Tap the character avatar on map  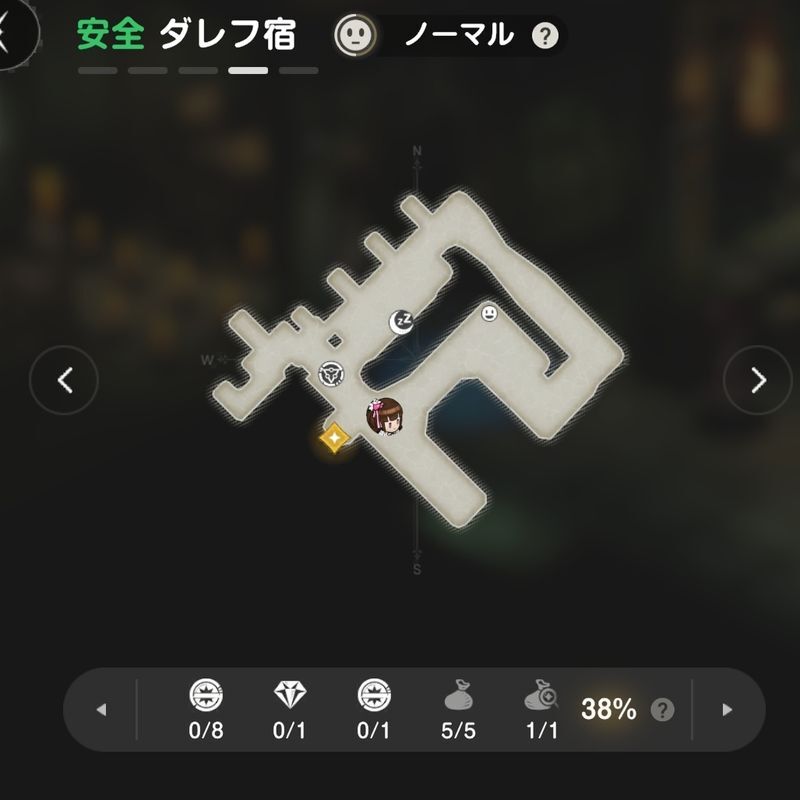click(385, 416)
